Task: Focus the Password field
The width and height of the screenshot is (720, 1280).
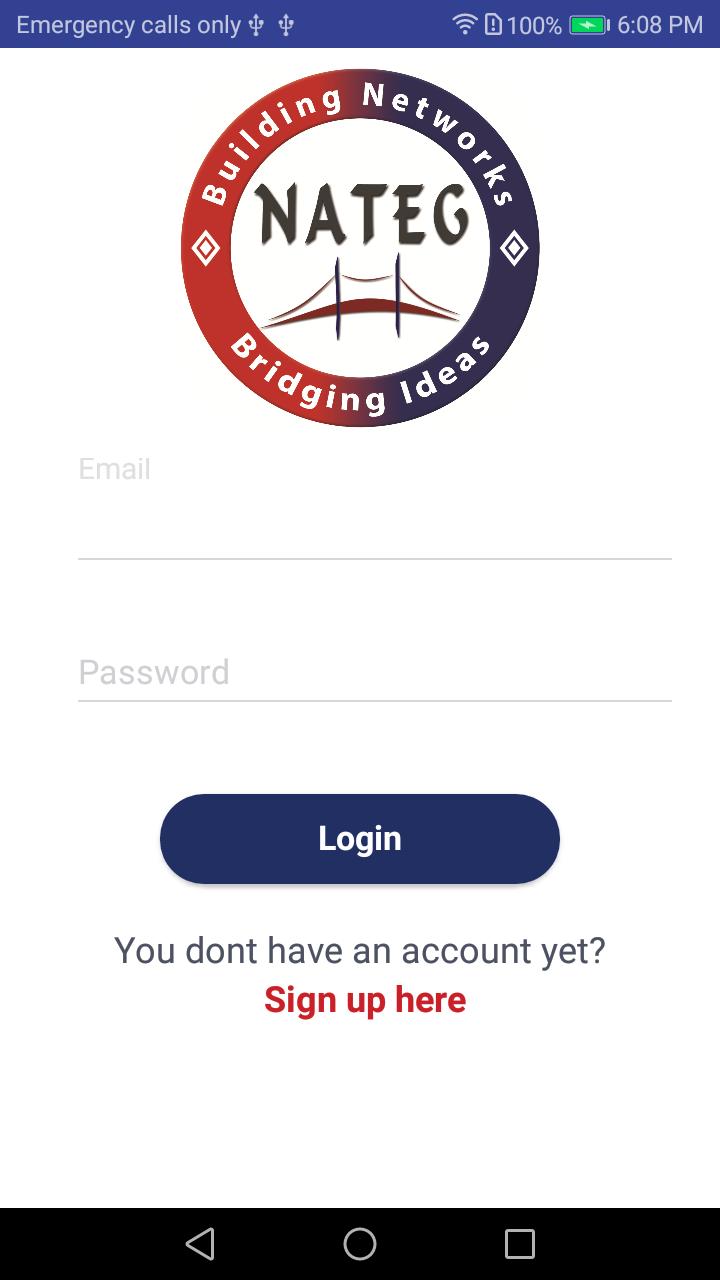Action: point(374,672)
